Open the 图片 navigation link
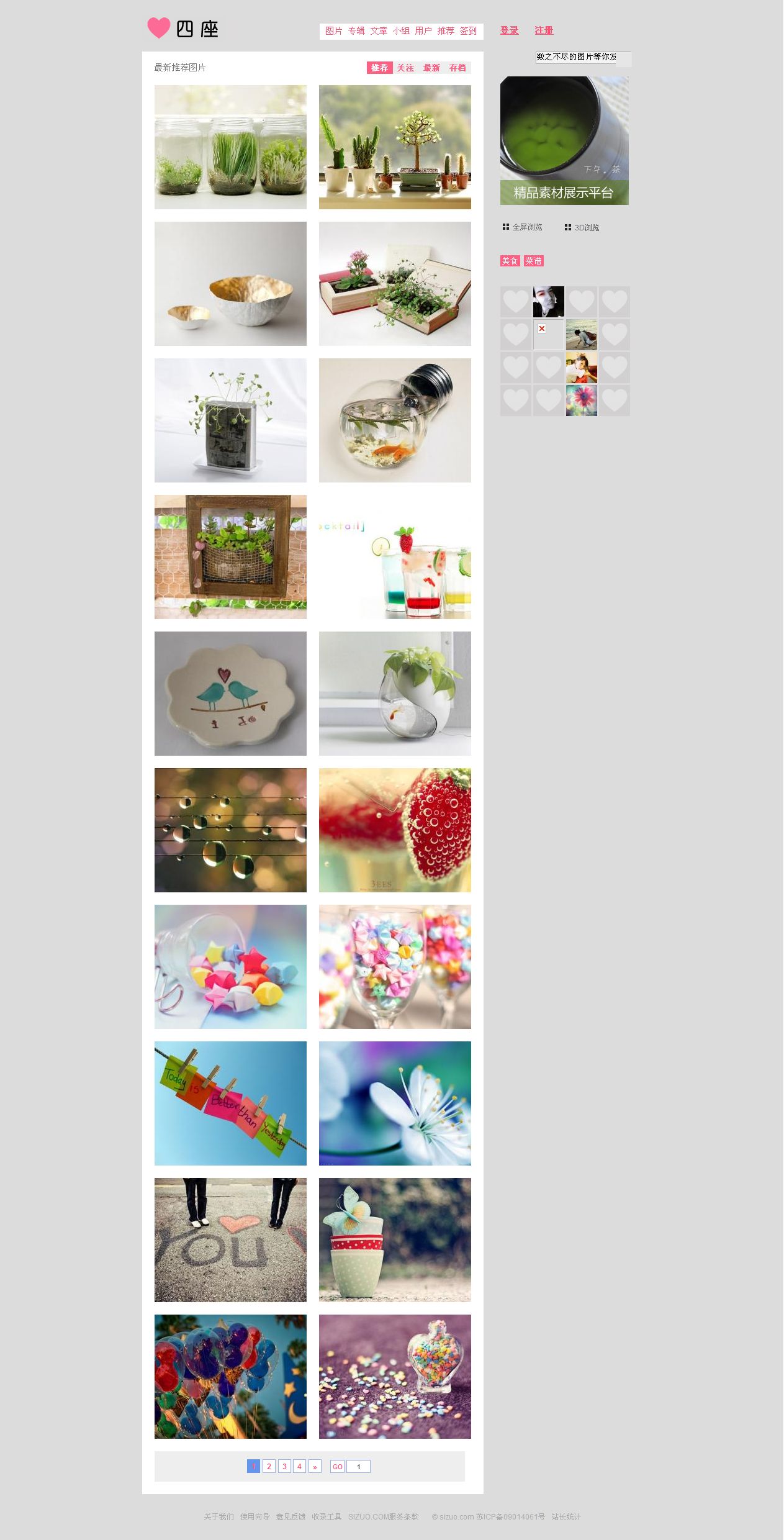The image size is (784, 1540). (x=333, y=31)
